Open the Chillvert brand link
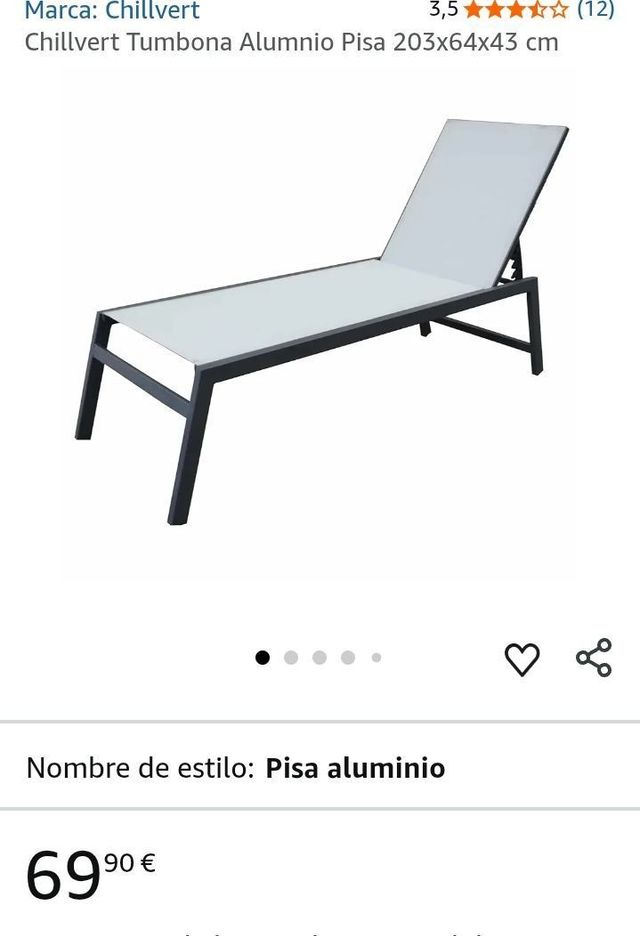The height and width of the screenshot is (936, 640). [x=112, y=10]
